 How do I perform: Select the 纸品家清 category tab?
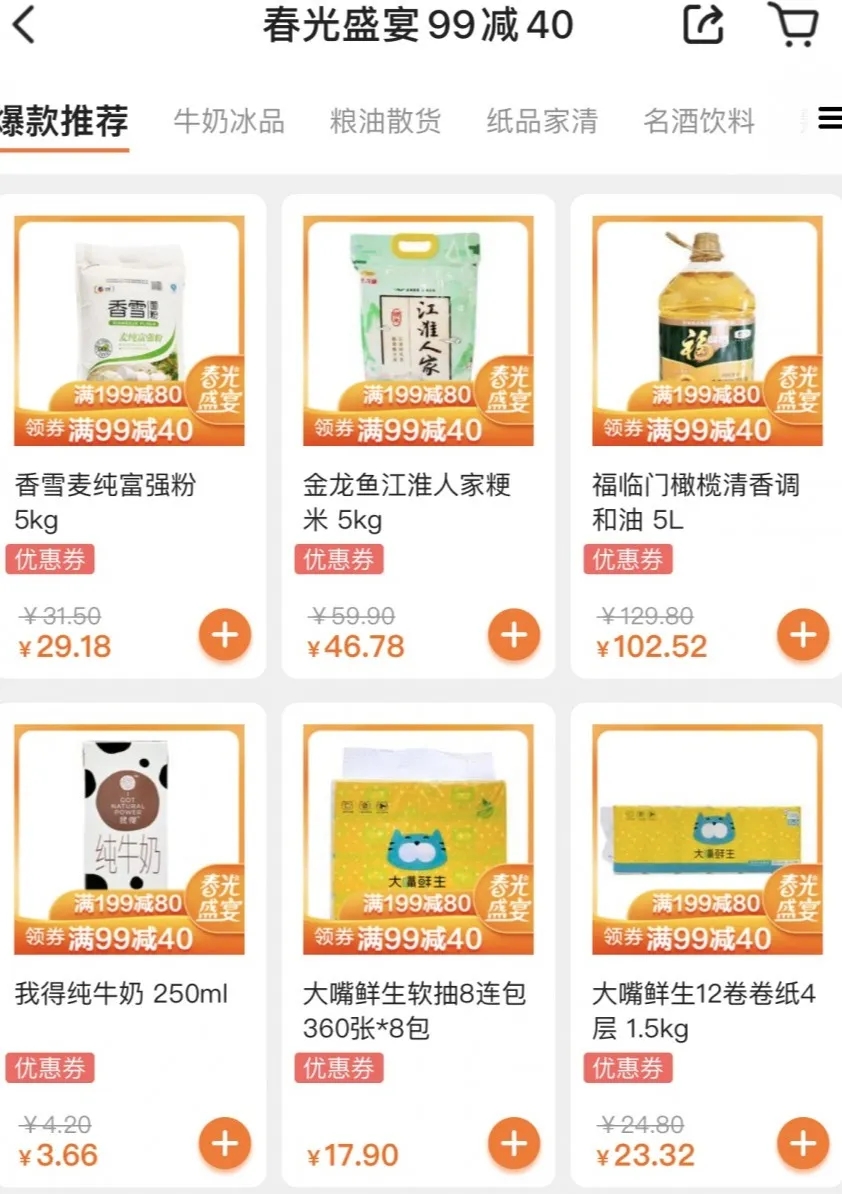542,122
